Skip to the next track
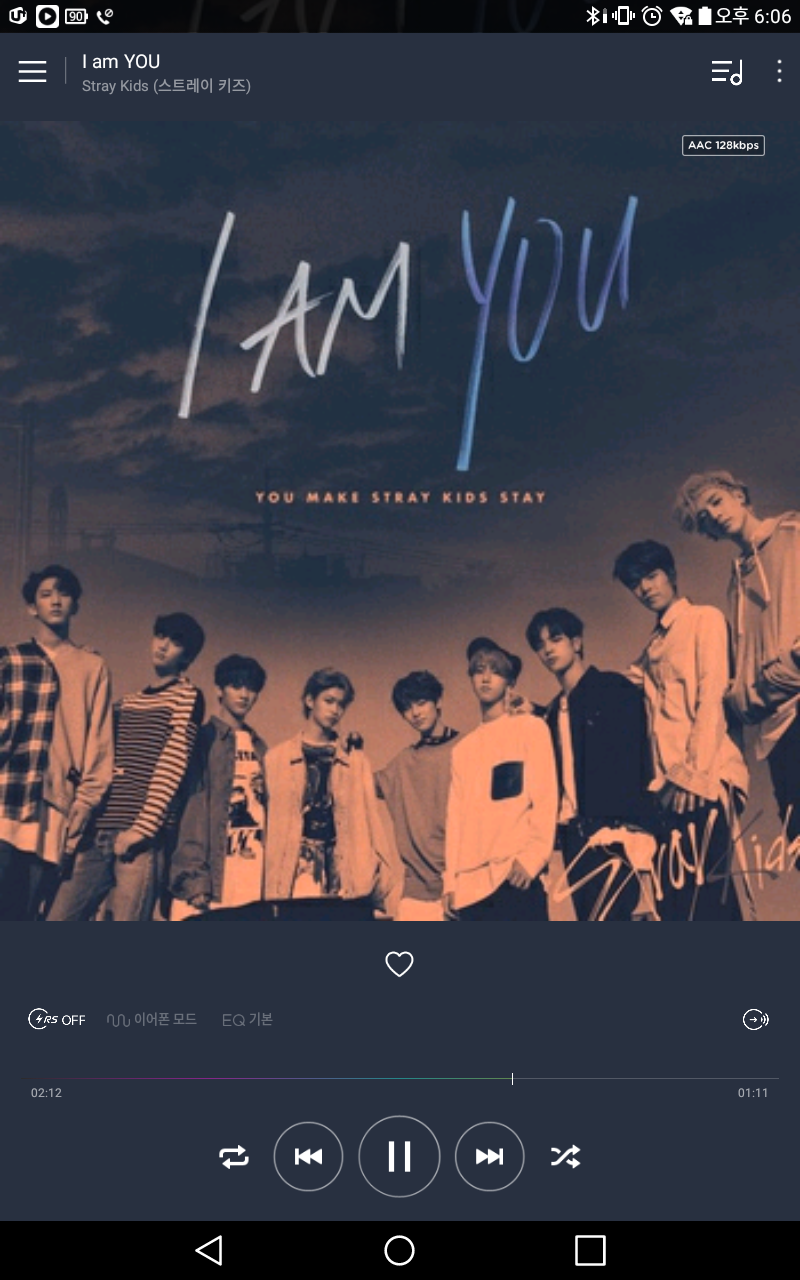Screen dimensions: 800x1280 click(489, 1157)
